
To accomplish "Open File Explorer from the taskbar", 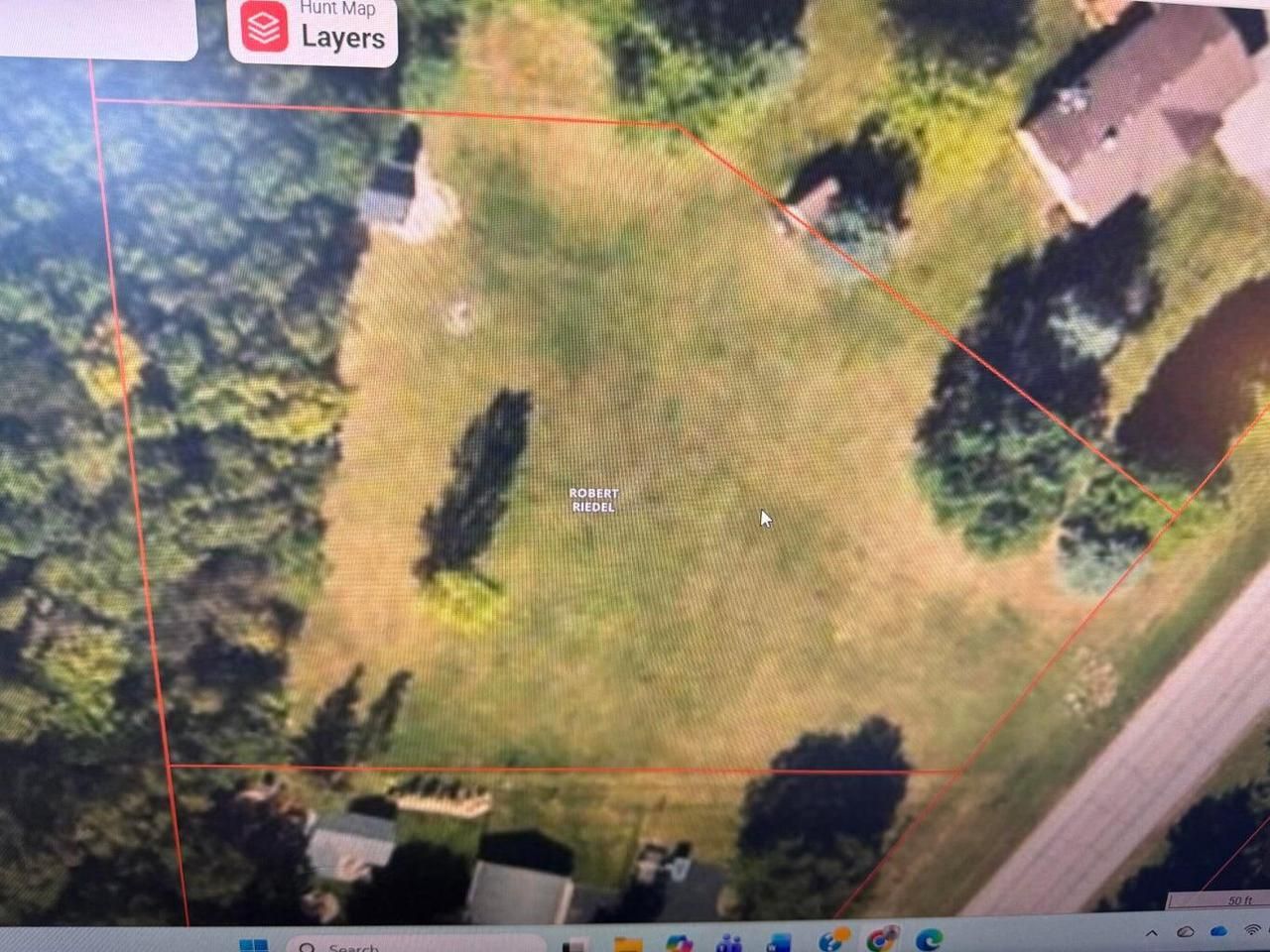I will 628,943.
